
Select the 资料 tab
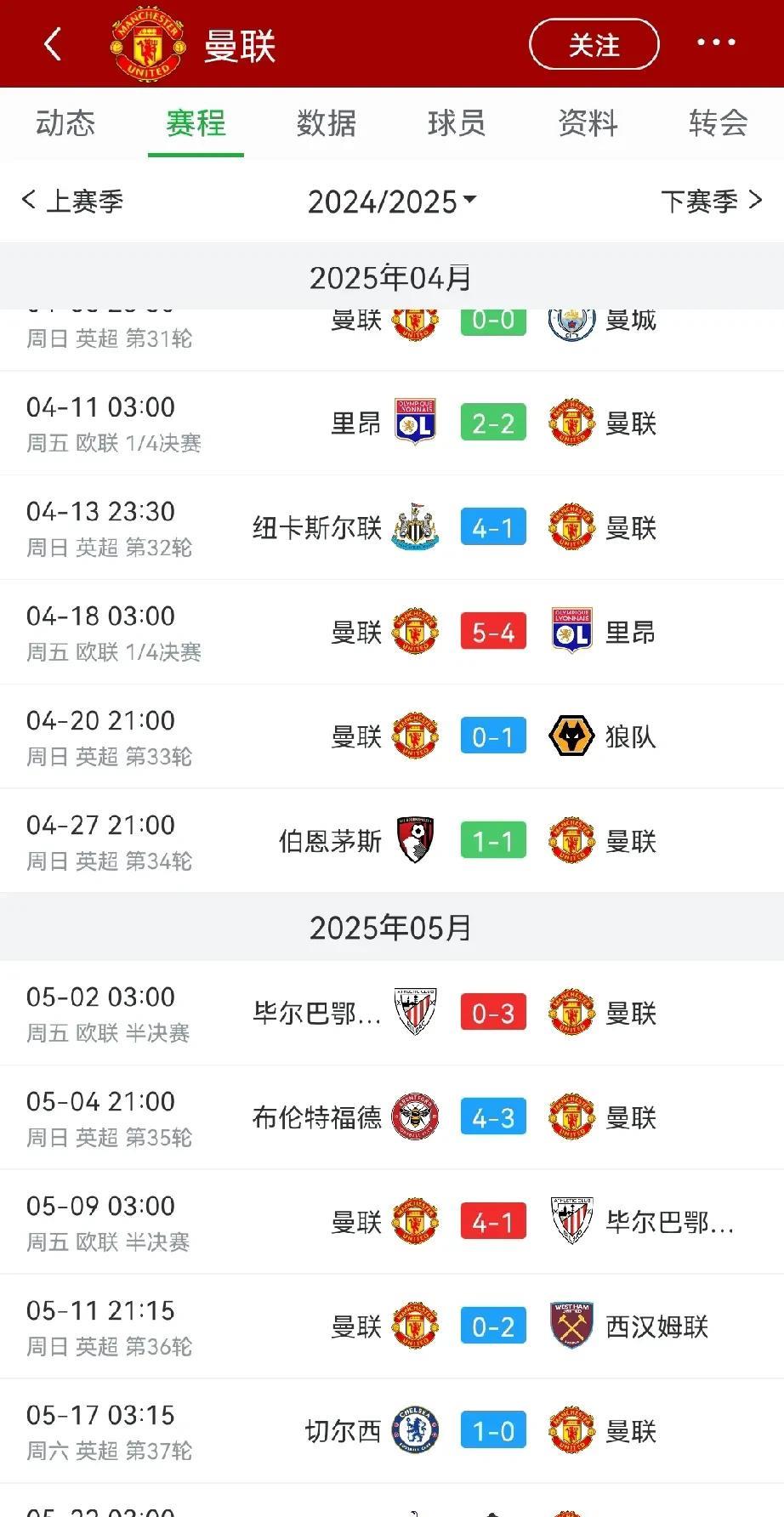click(588, 123)
